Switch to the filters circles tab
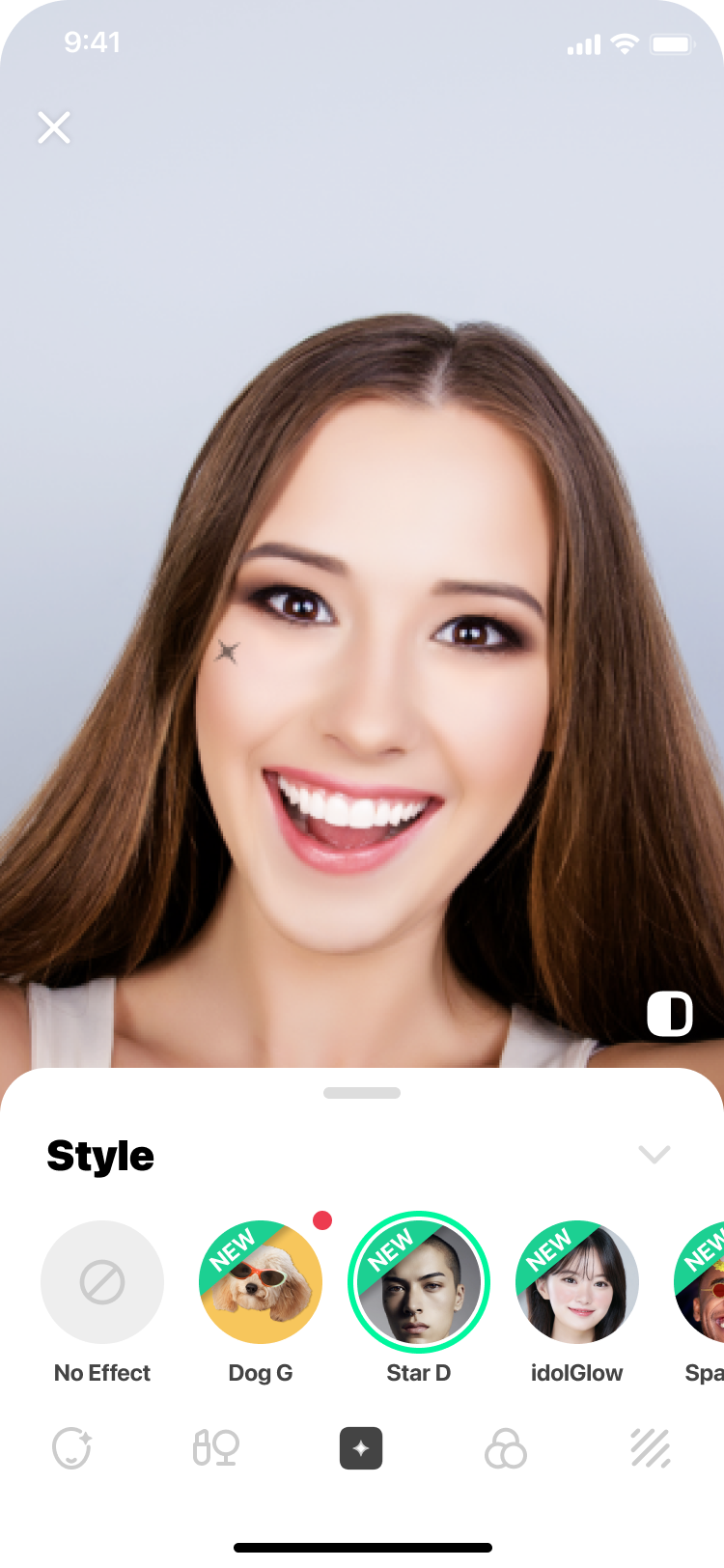The width and height of the screenshot is (724, 1568). point(506,1448)
